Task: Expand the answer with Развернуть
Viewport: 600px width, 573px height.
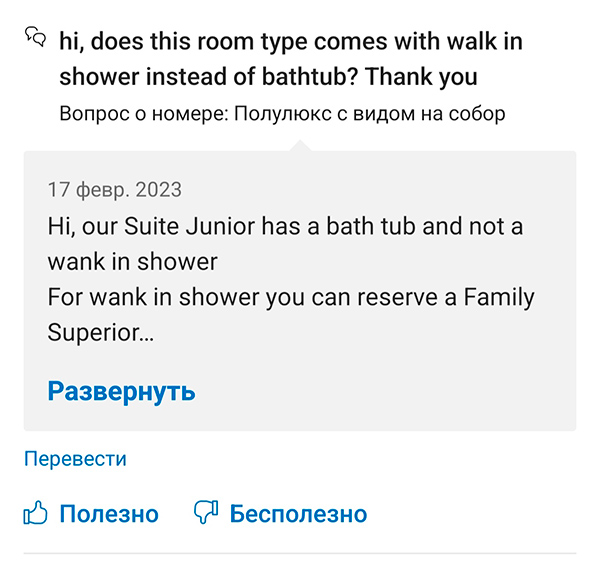Action: coord(121,391)
